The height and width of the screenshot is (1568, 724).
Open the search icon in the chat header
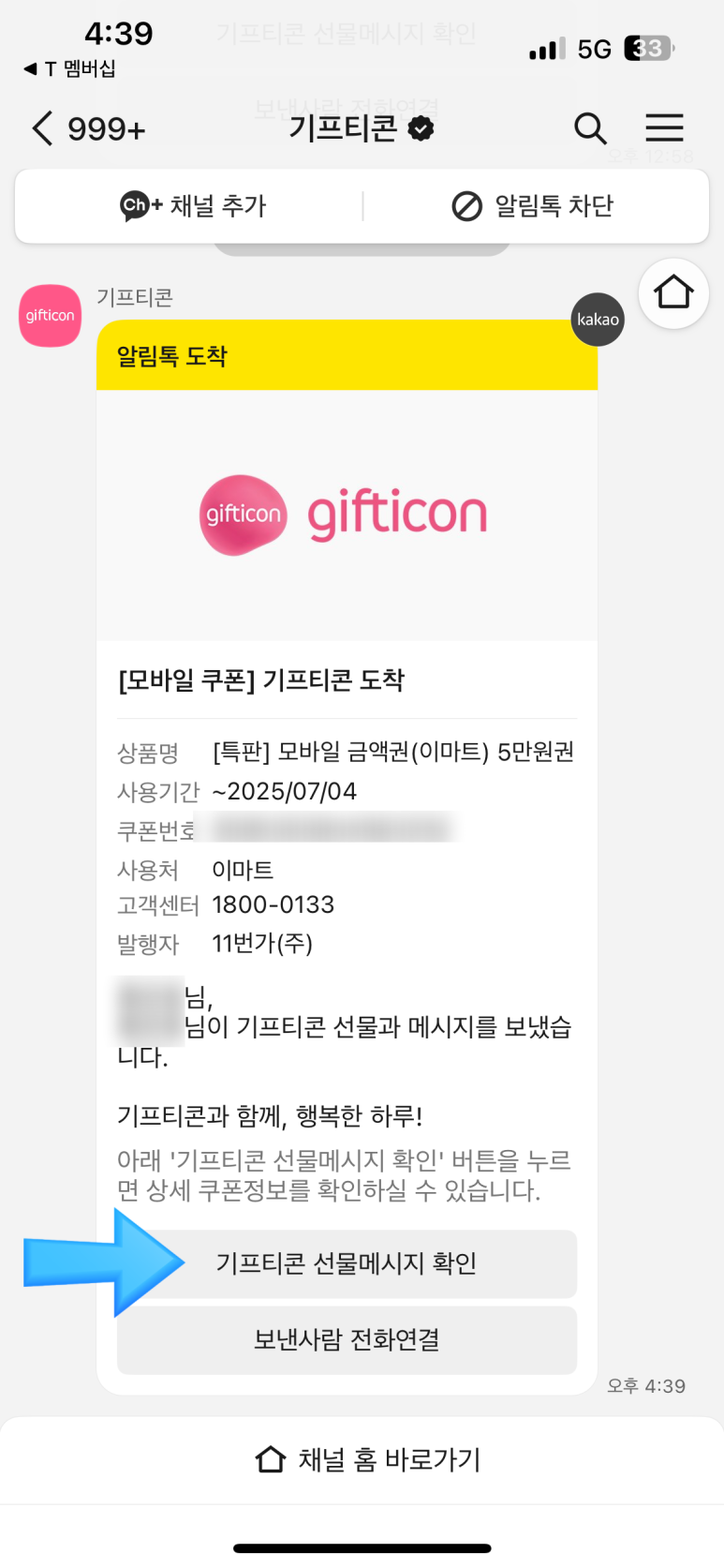point(590,128)
